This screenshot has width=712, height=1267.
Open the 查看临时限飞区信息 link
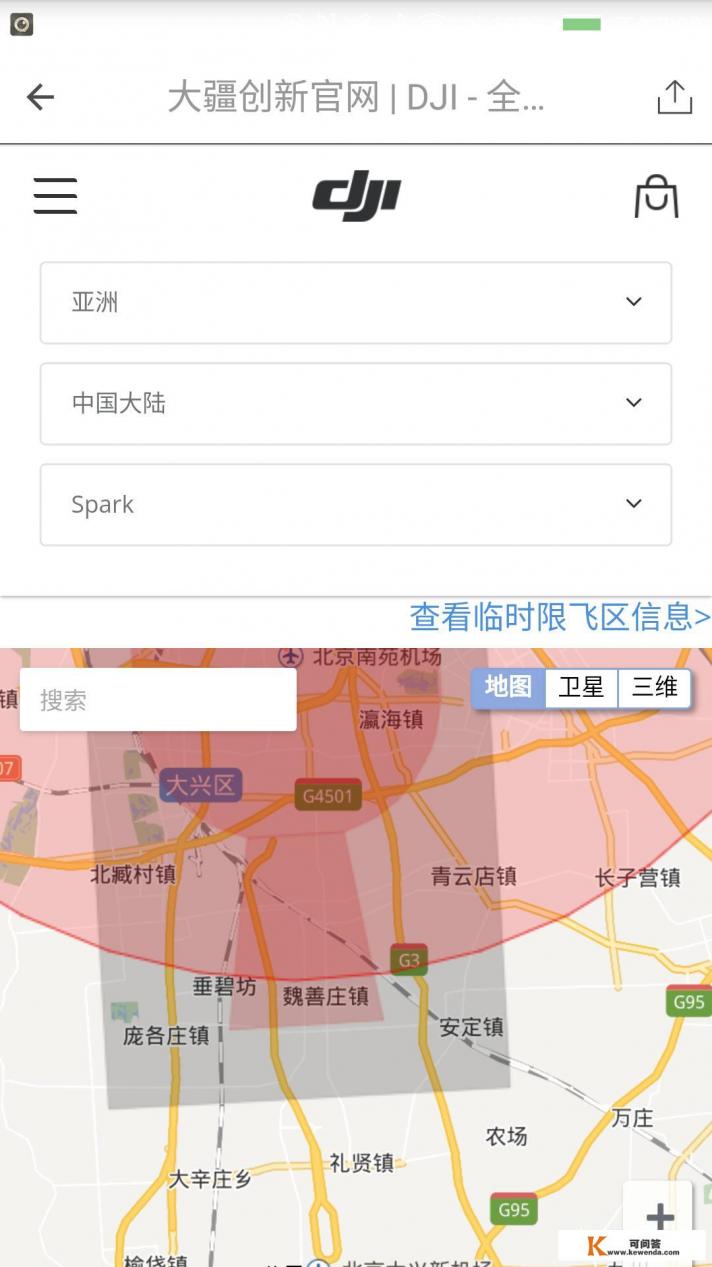[x=559, y=617]
